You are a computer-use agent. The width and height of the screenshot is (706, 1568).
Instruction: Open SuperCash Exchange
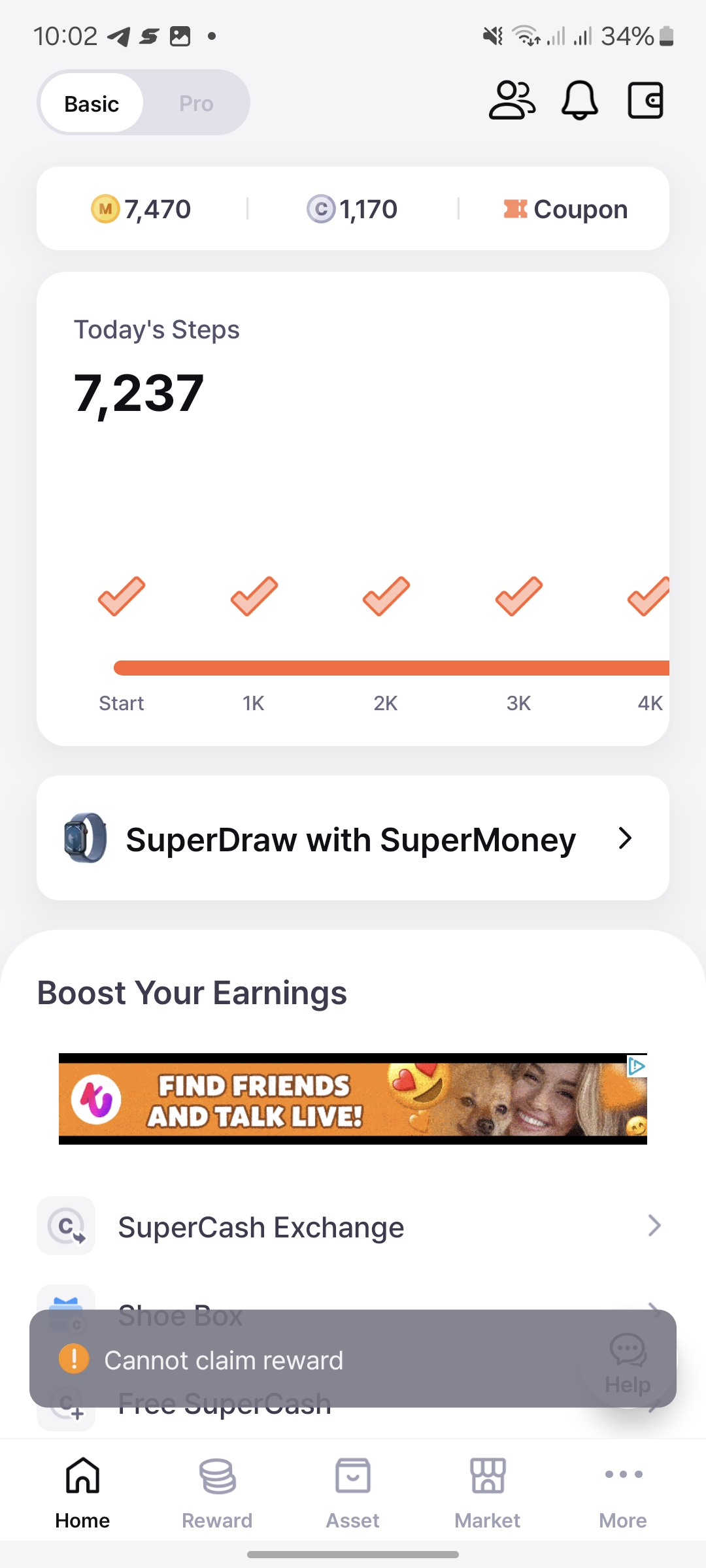point(353,1226)
